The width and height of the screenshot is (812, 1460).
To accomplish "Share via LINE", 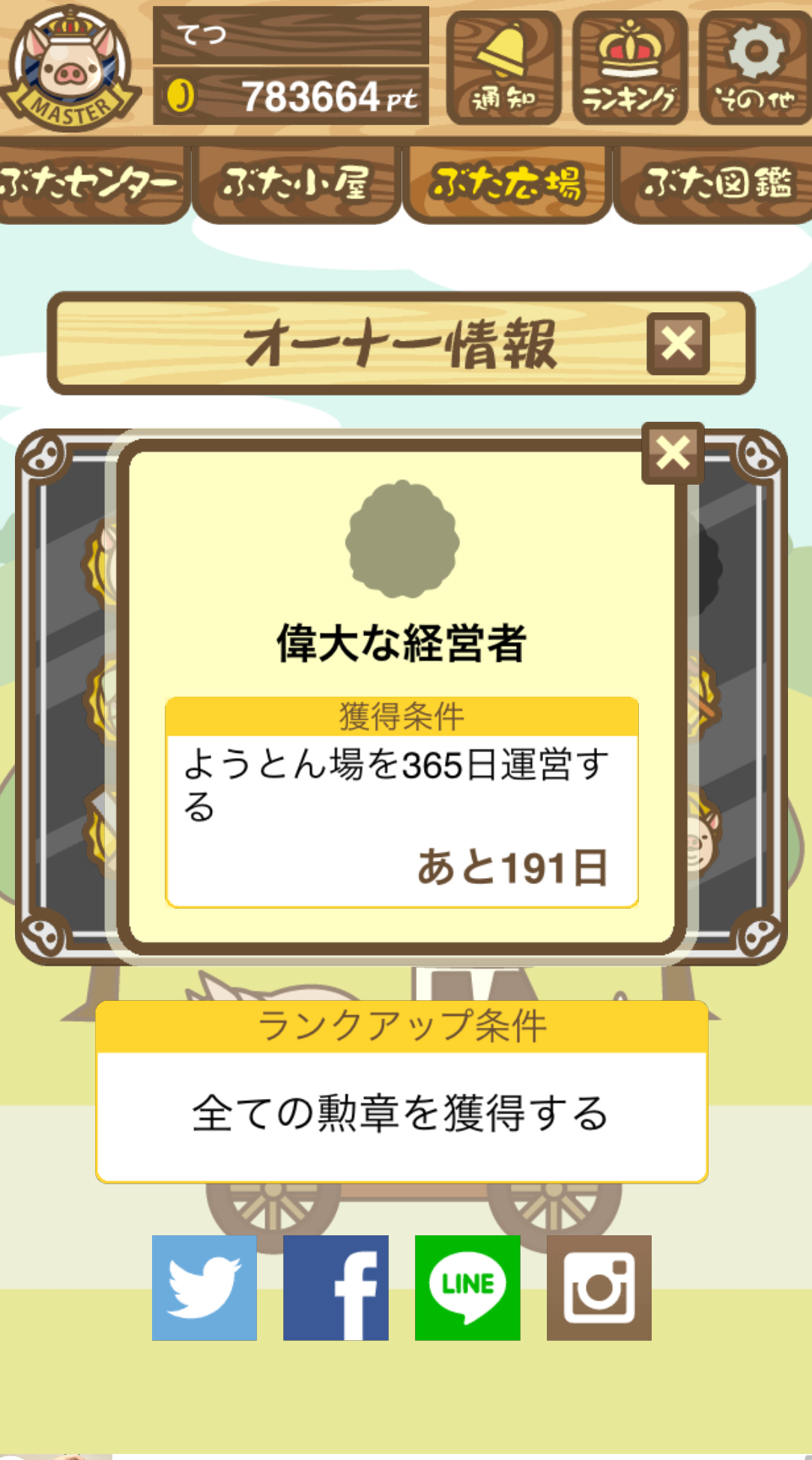I will 467,1288.
